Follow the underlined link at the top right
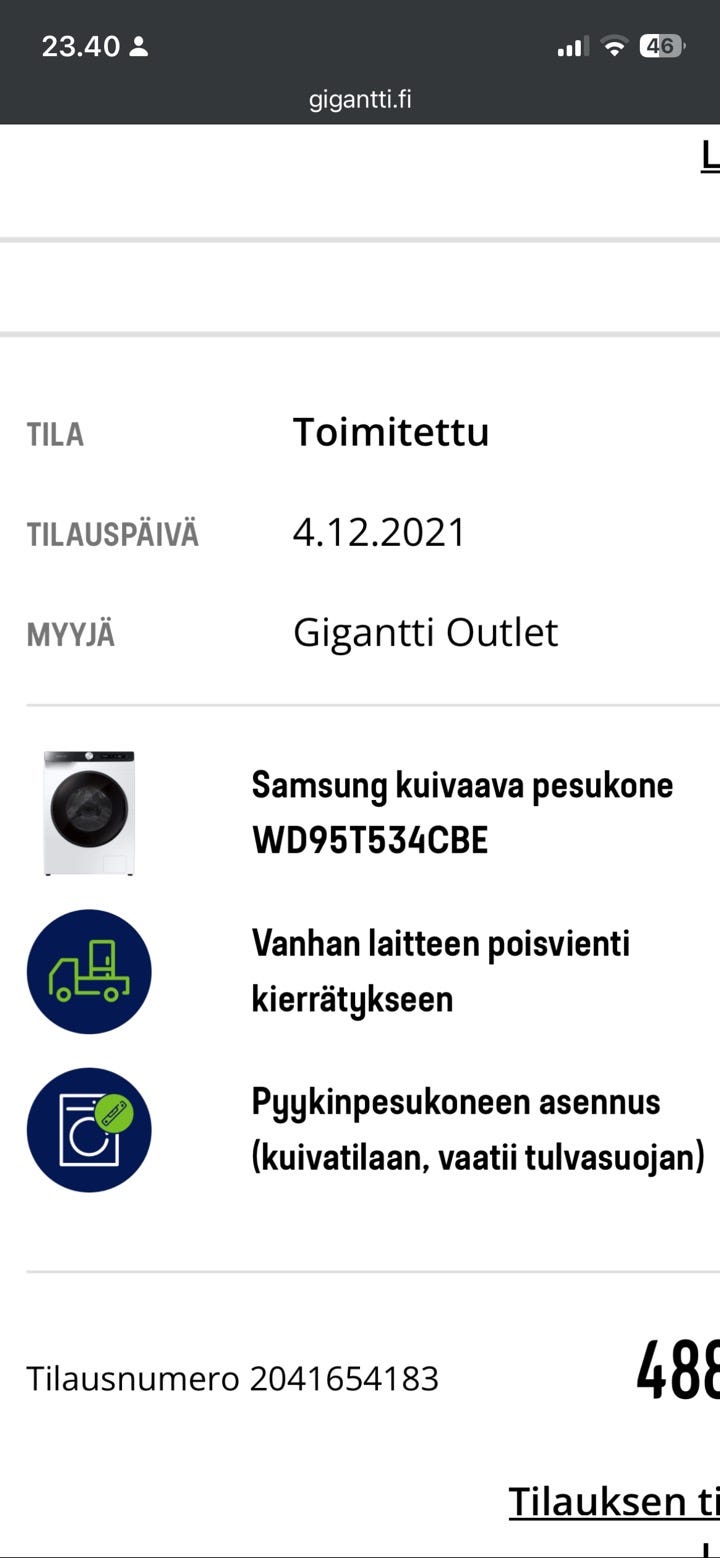This screenshot has width=720, height=1558. [710, 156]
